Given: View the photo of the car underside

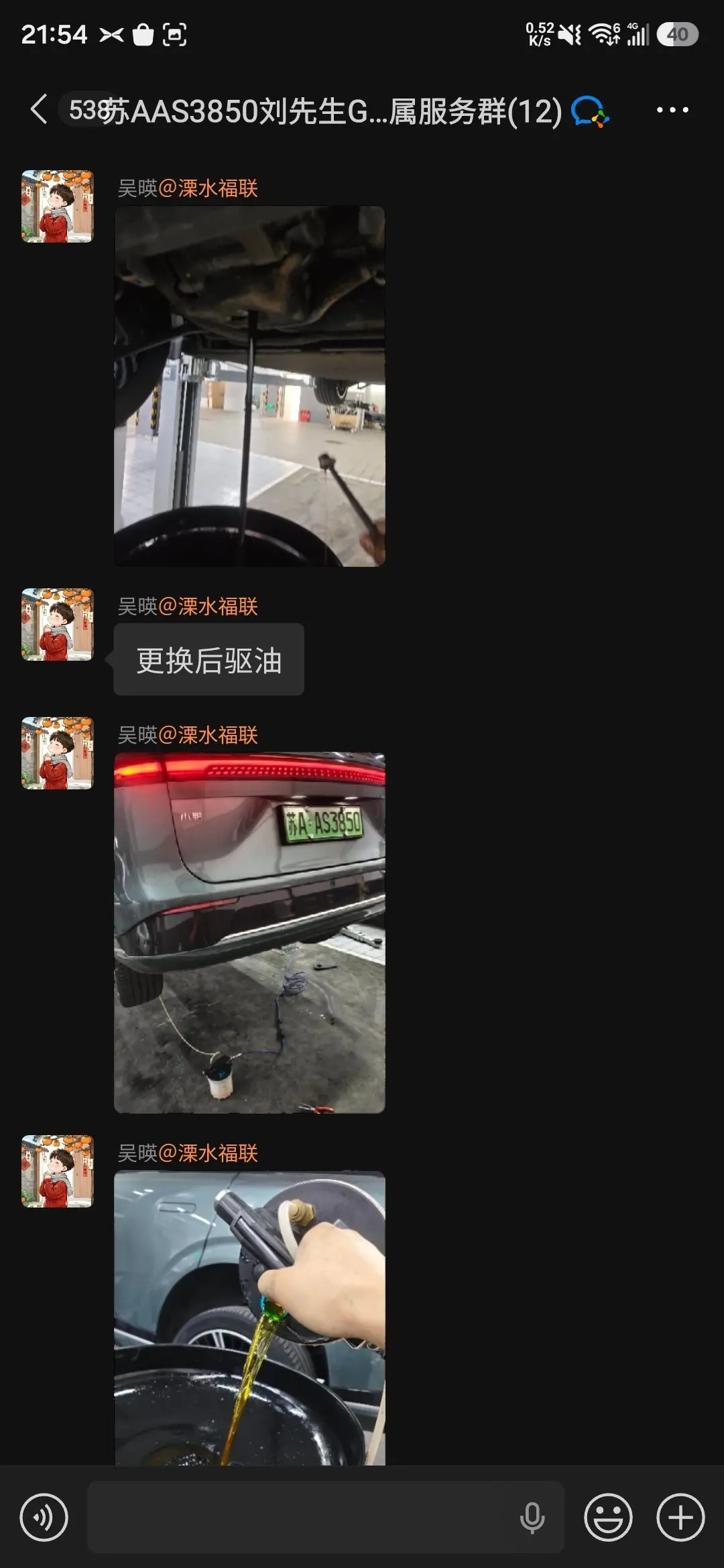Looking at the screenshot, I should [249, 387].
